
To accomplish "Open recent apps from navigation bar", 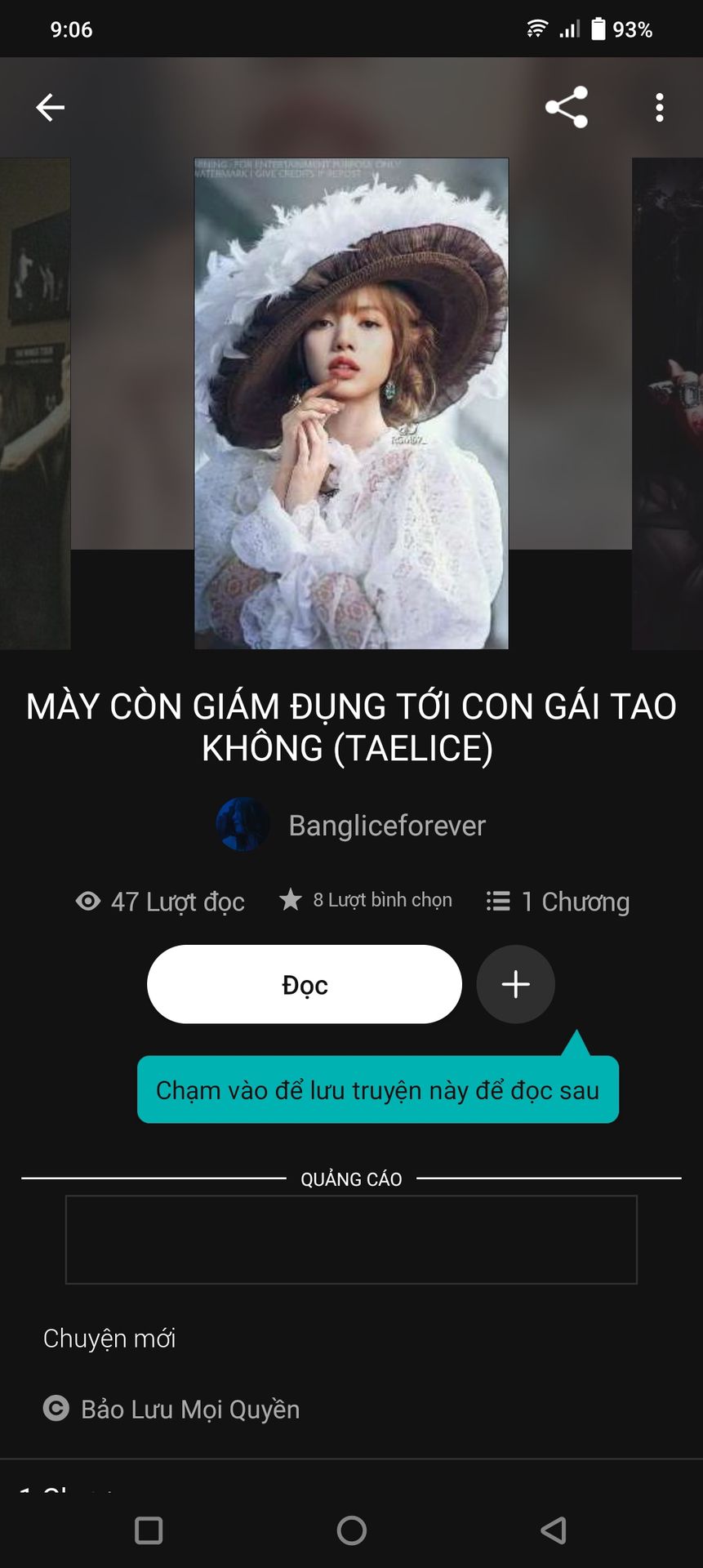I will point(149,1530).
